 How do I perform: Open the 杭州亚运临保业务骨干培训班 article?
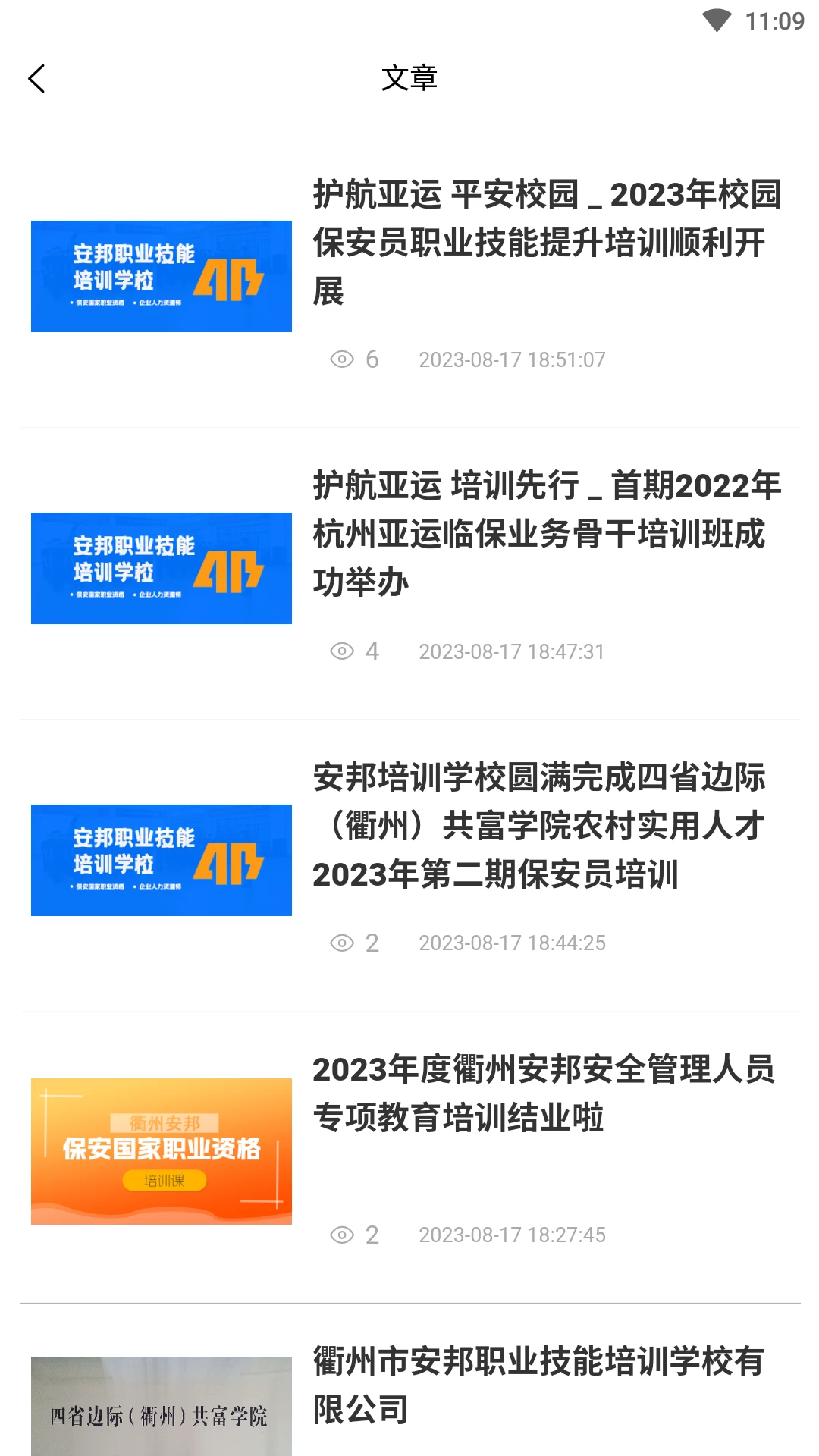pos(544,535)
